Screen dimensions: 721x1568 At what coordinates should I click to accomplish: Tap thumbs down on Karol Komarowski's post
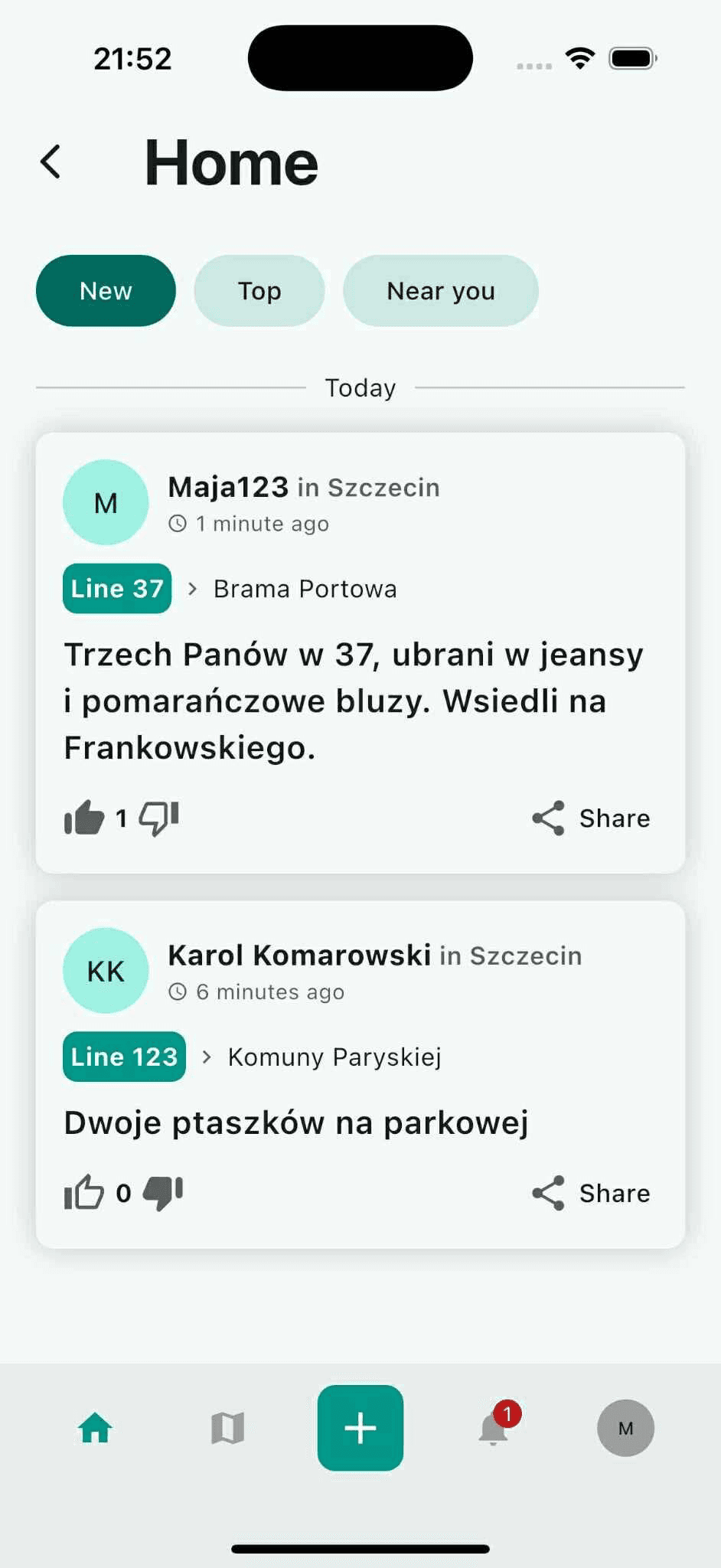click(163, 1192)
